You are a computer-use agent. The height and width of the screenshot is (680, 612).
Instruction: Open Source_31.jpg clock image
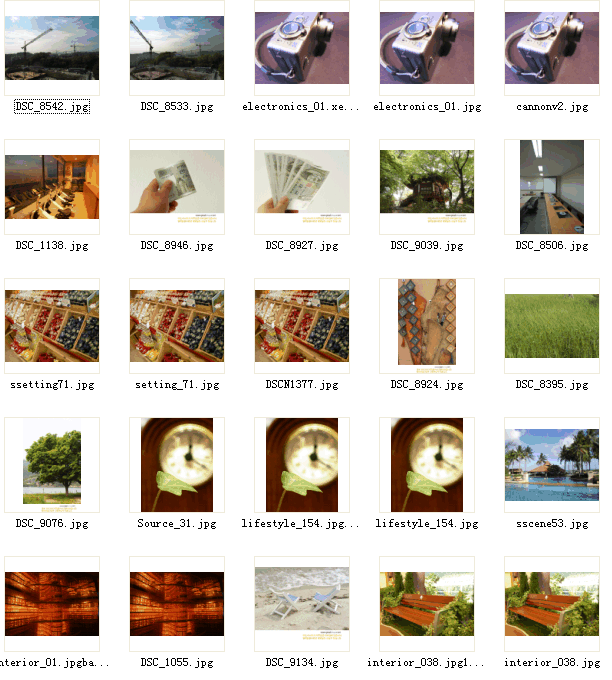[x=177, y=465]
